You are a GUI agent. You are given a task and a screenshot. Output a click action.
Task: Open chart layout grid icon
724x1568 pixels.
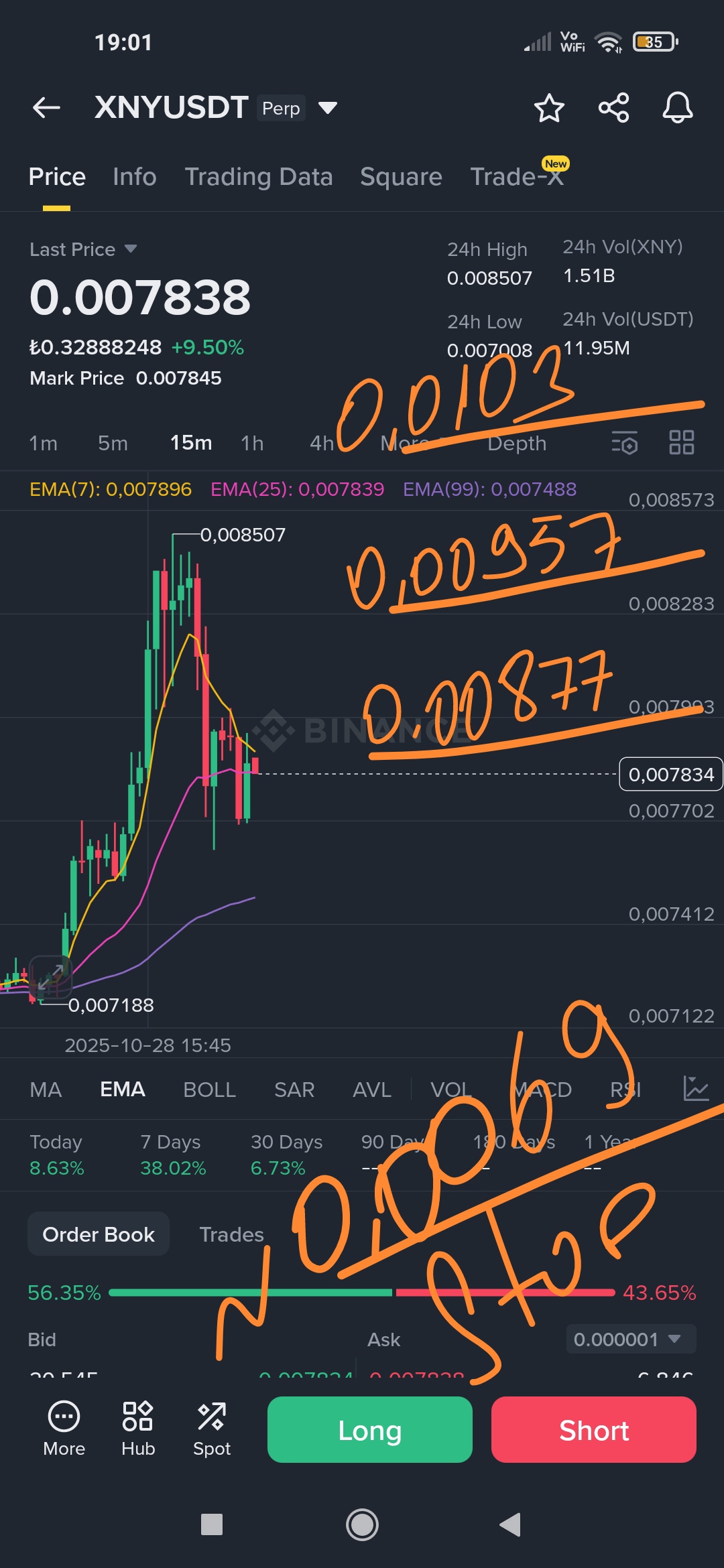pyautogui.click(x=681, y=443)
